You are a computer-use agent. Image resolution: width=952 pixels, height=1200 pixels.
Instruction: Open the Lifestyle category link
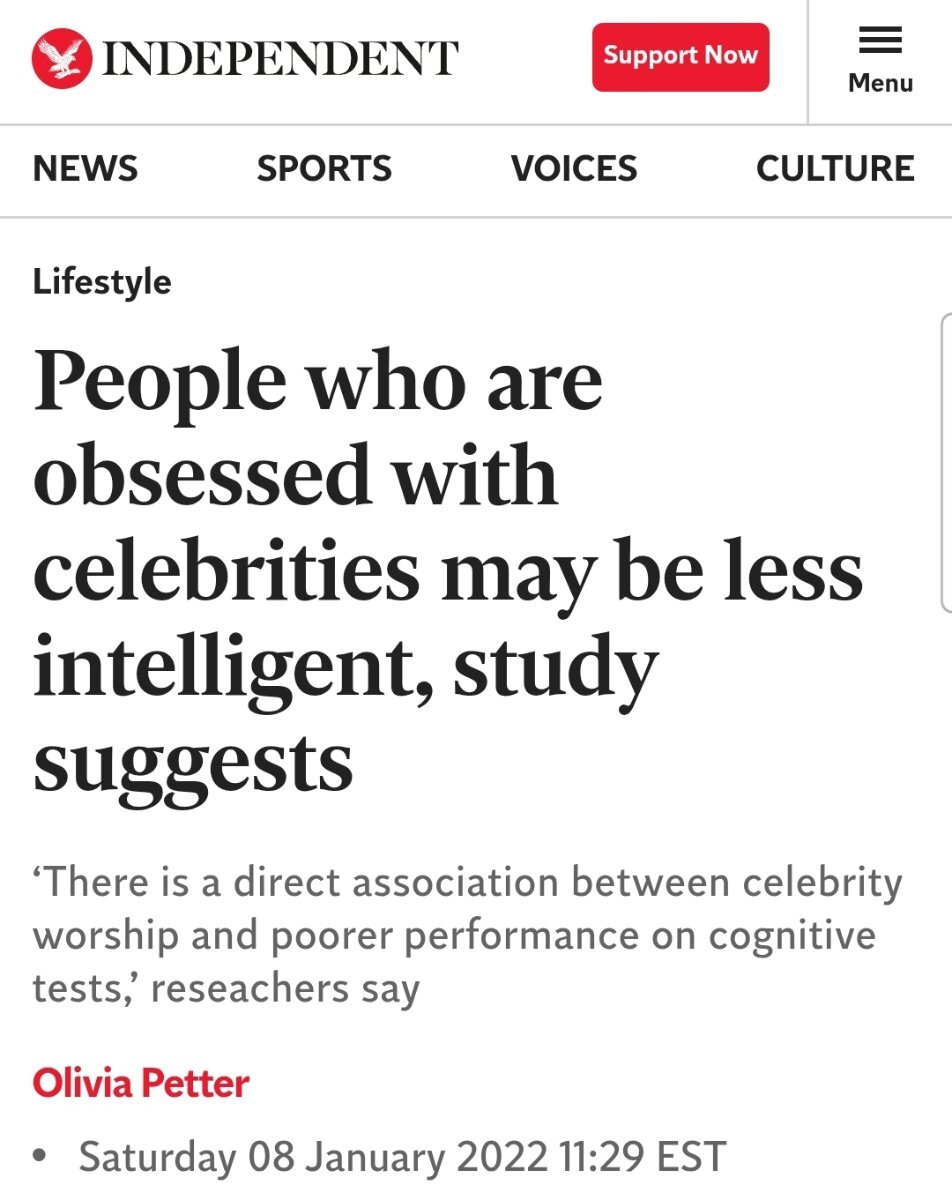pyautogui.click(x=102, y=282)
